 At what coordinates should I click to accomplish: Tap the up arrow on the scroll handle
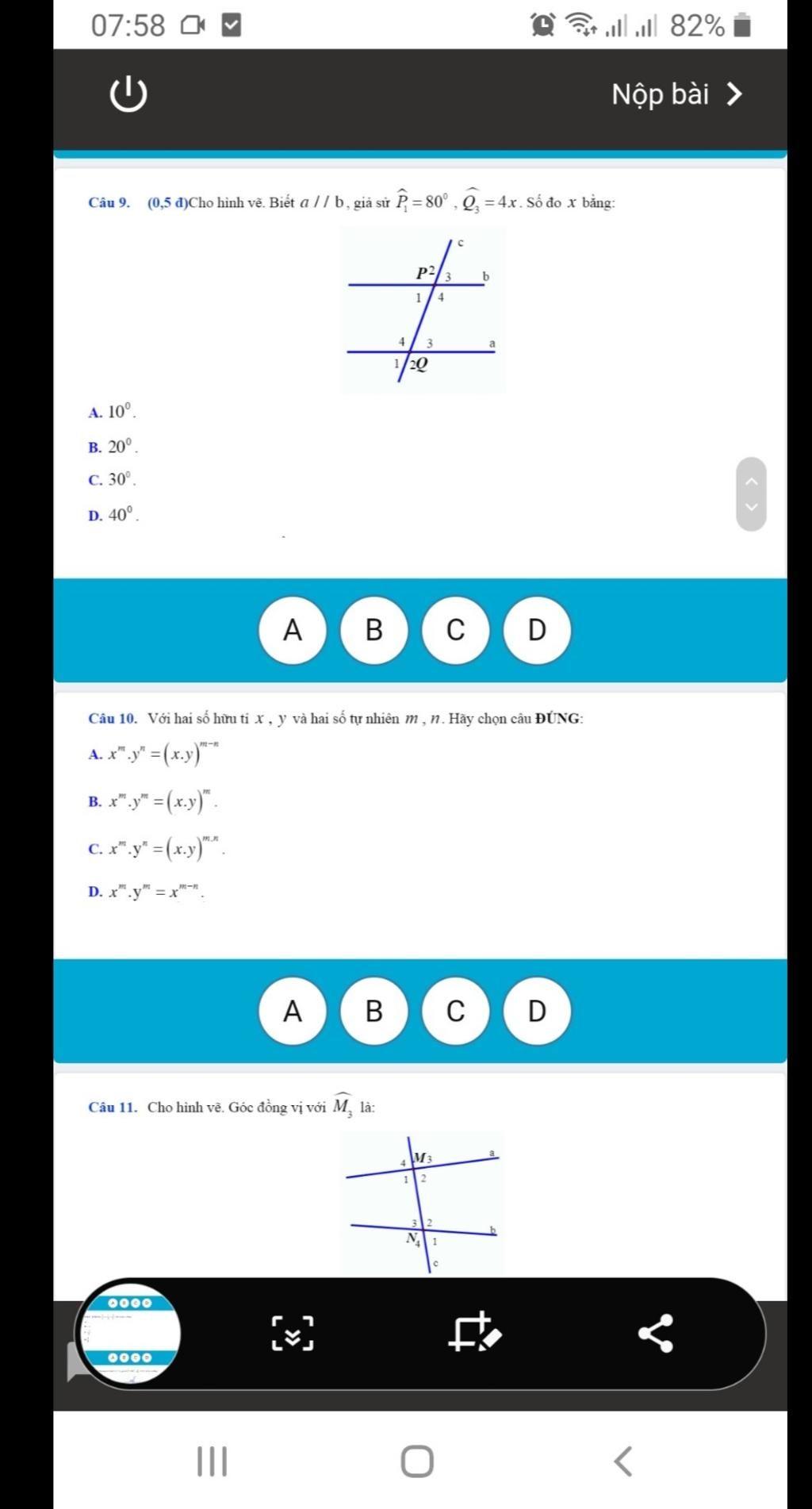(752, 480)
